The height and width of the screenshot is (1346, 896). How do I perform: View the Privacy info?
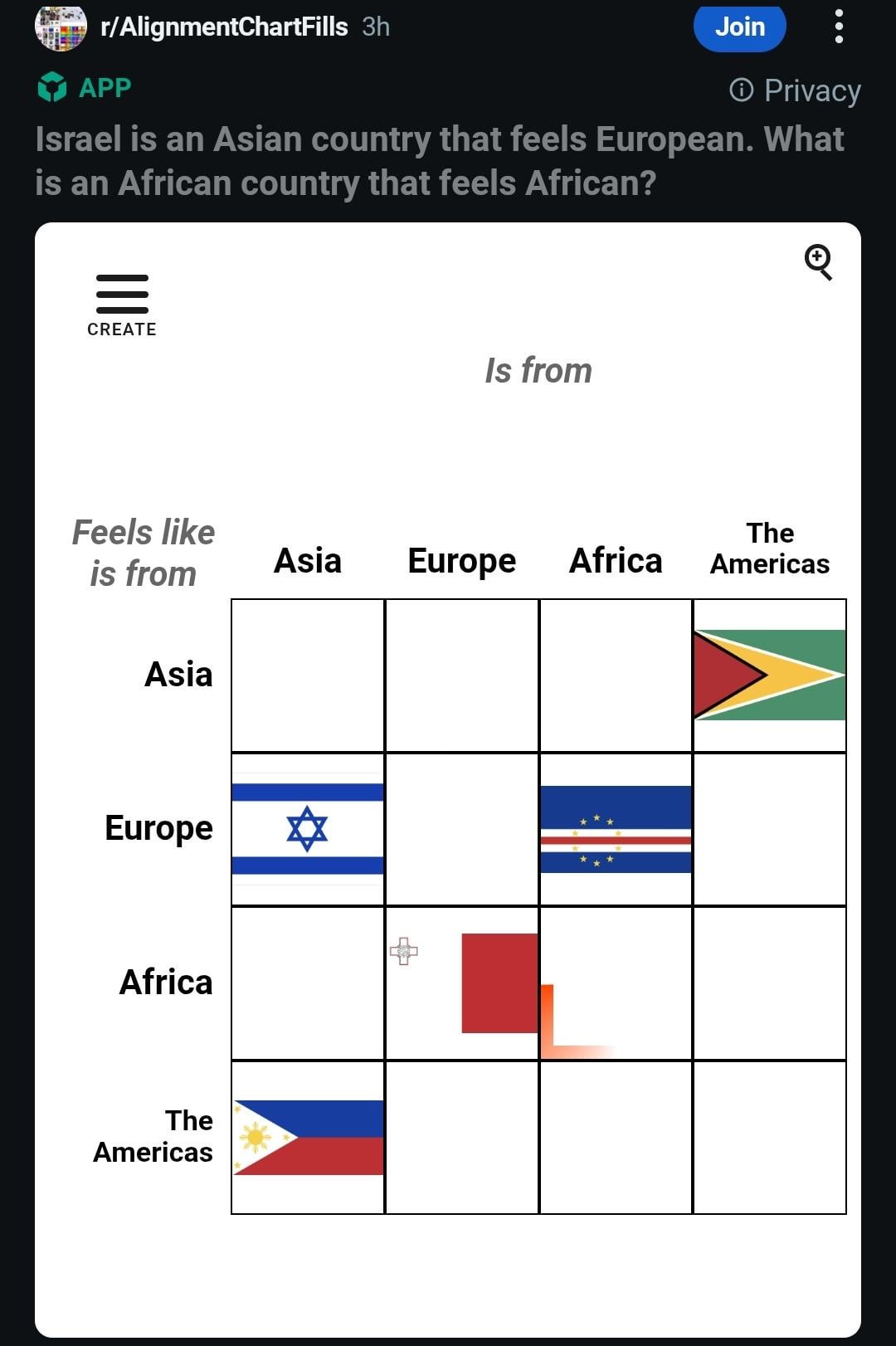[795, 90]
